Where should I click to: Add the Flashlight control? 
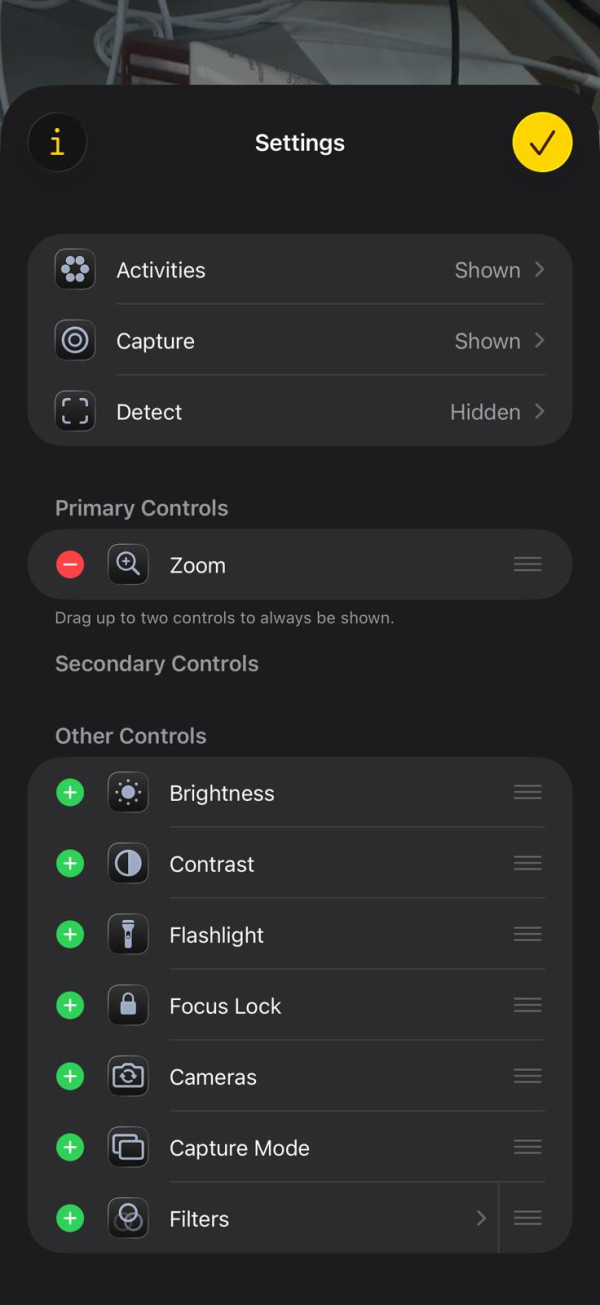click(x=70, y=935)
